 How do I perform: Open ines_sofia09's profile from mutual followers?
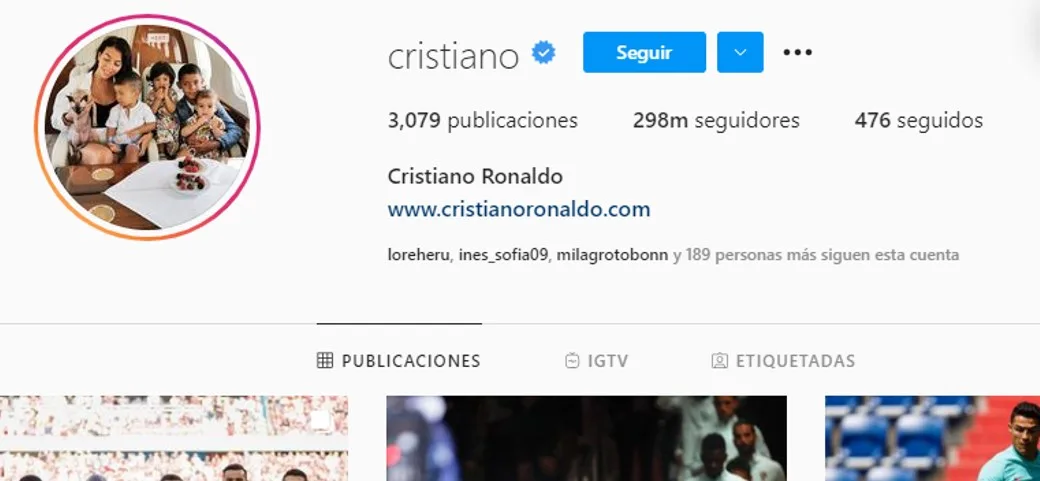click(x=503, y=255)
